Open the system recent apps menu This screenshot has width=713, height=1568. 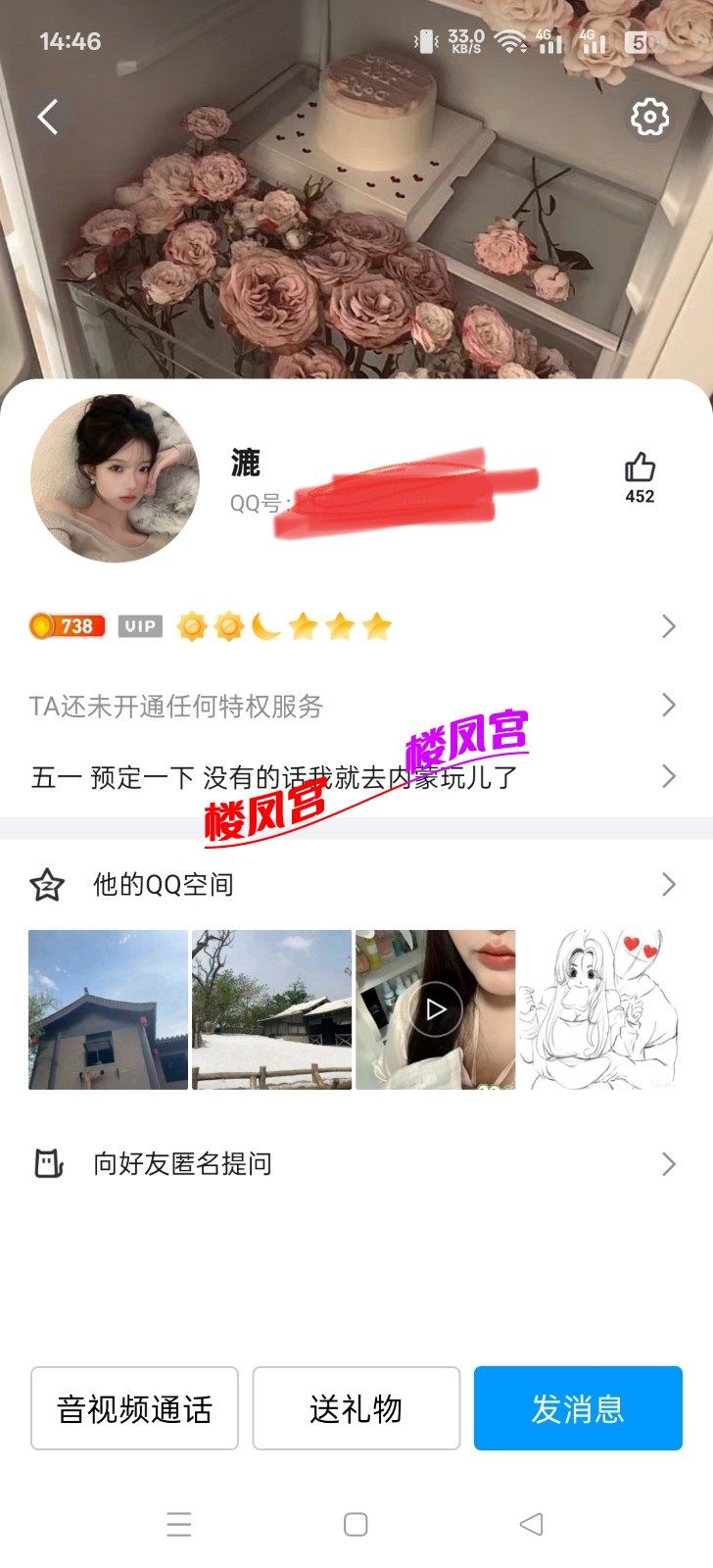178,1524
